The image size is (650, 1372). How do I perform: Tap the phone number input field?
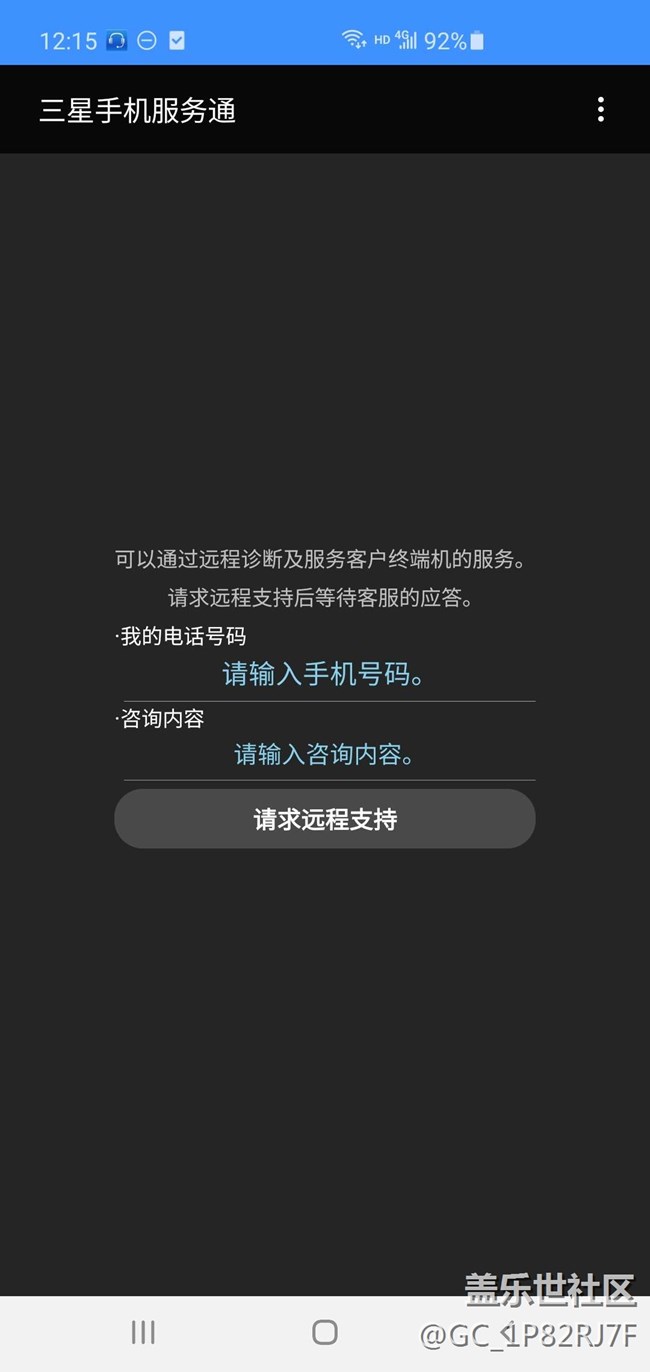325,675
